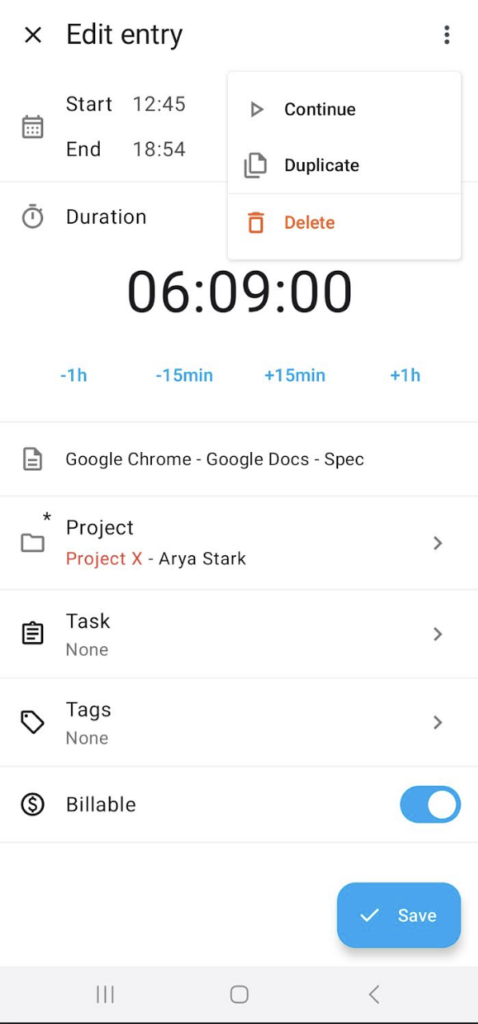Close the Edit entry screen
This screenshot has height=1024, width=478.
tap(33, 35)
